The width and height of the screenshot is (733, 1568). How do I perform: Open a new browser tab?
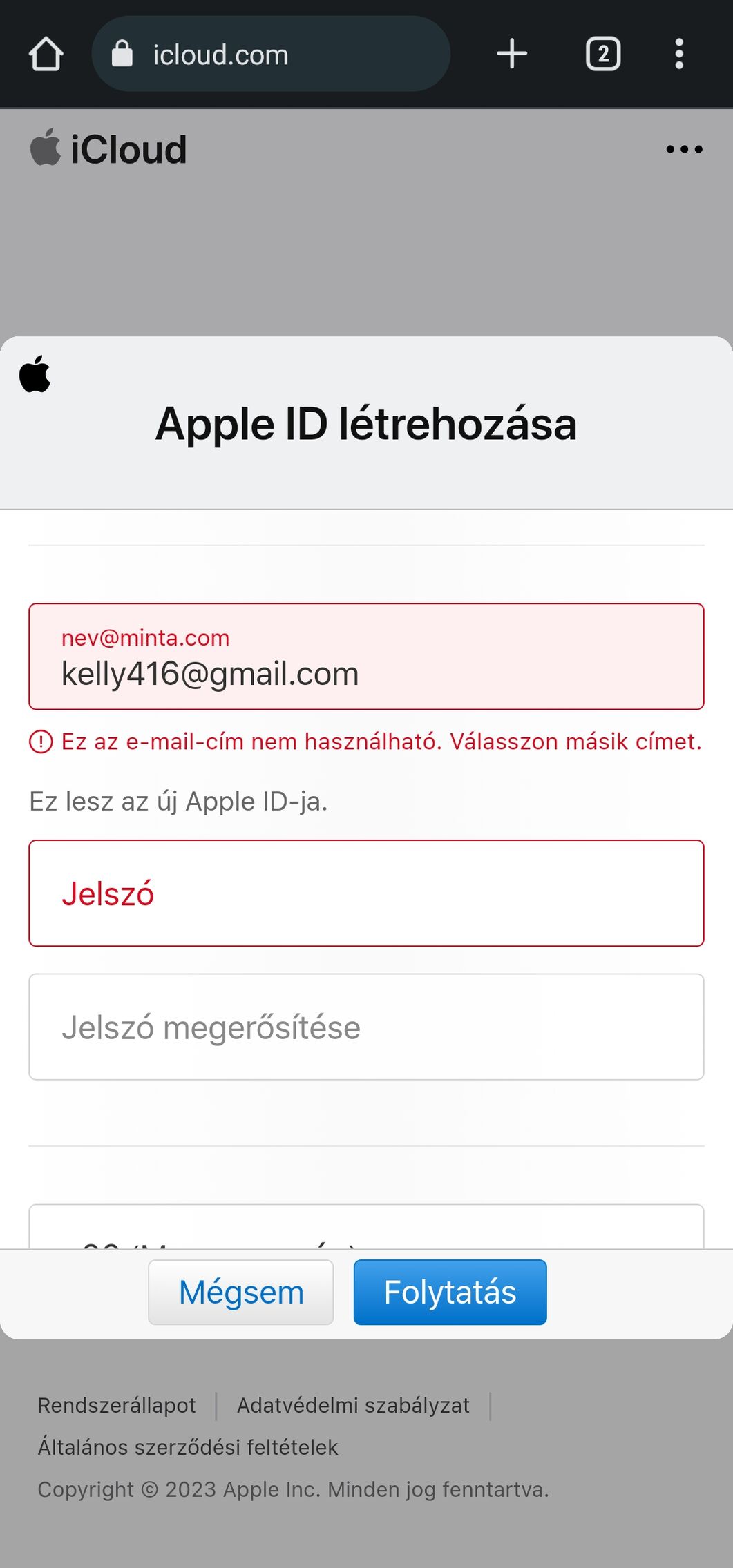point(512,54)
